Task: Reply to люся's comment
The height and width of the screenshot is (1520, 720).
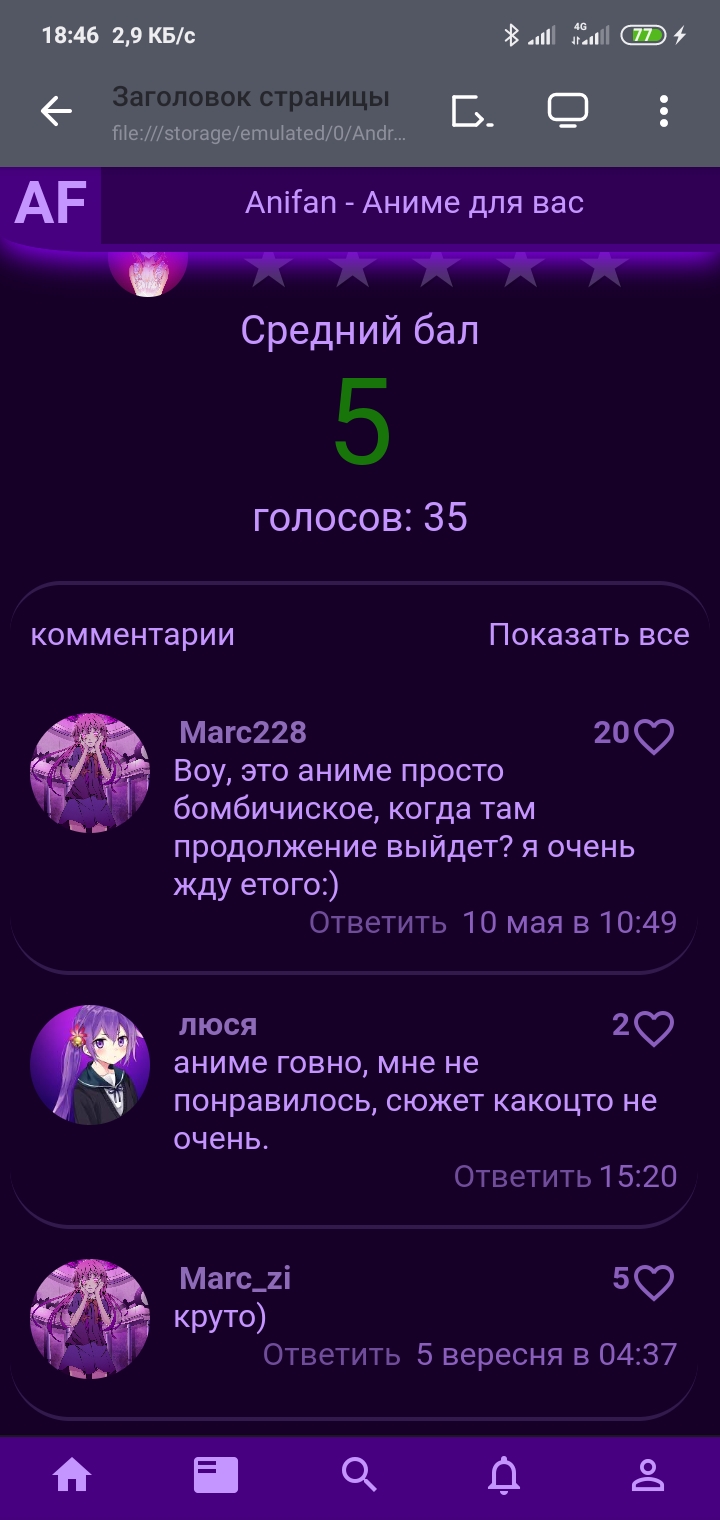Action: (x=522, y=1177)
